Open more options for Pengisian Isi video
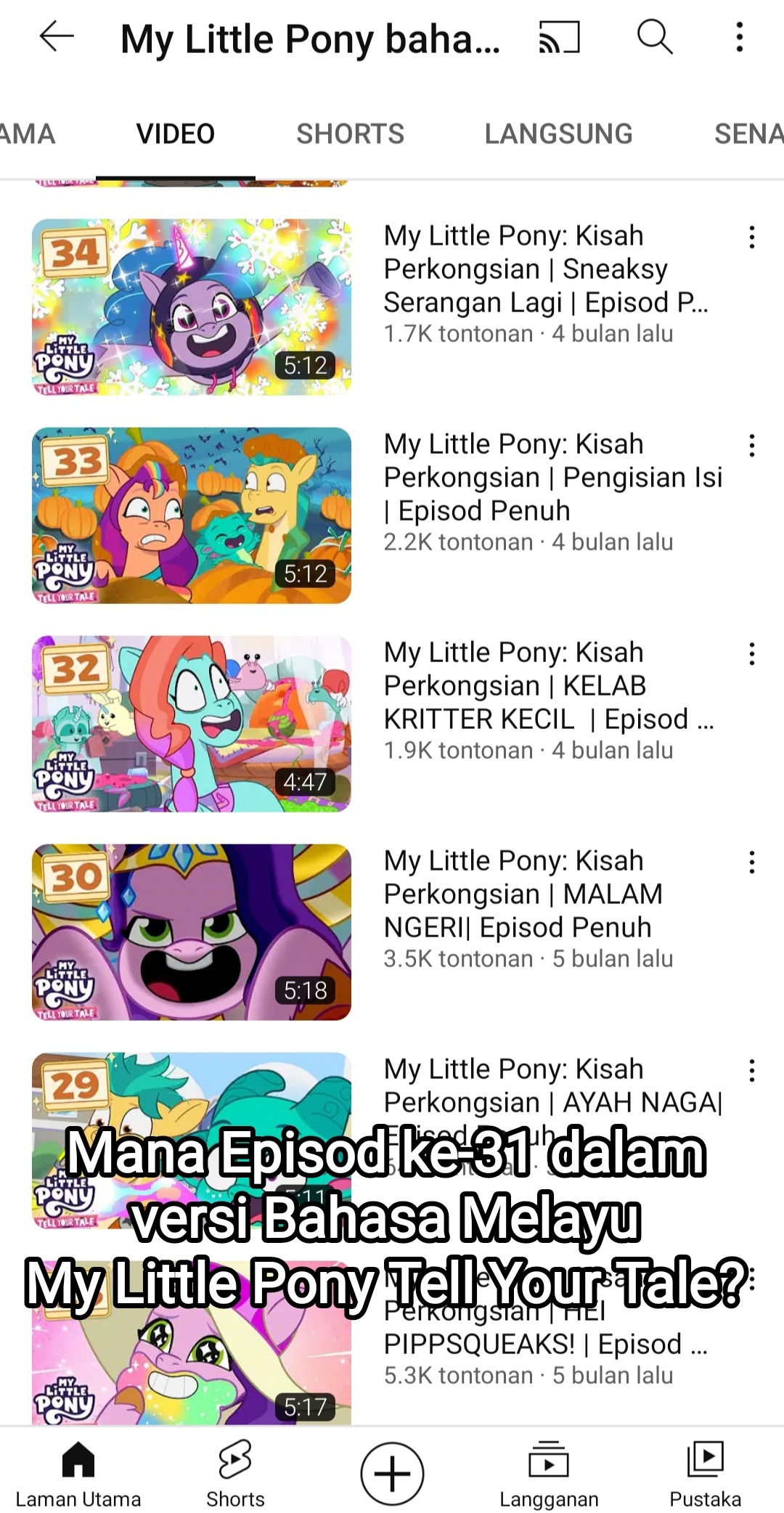The height and width of the screenshot is (1513, 784). coord(752,446)
